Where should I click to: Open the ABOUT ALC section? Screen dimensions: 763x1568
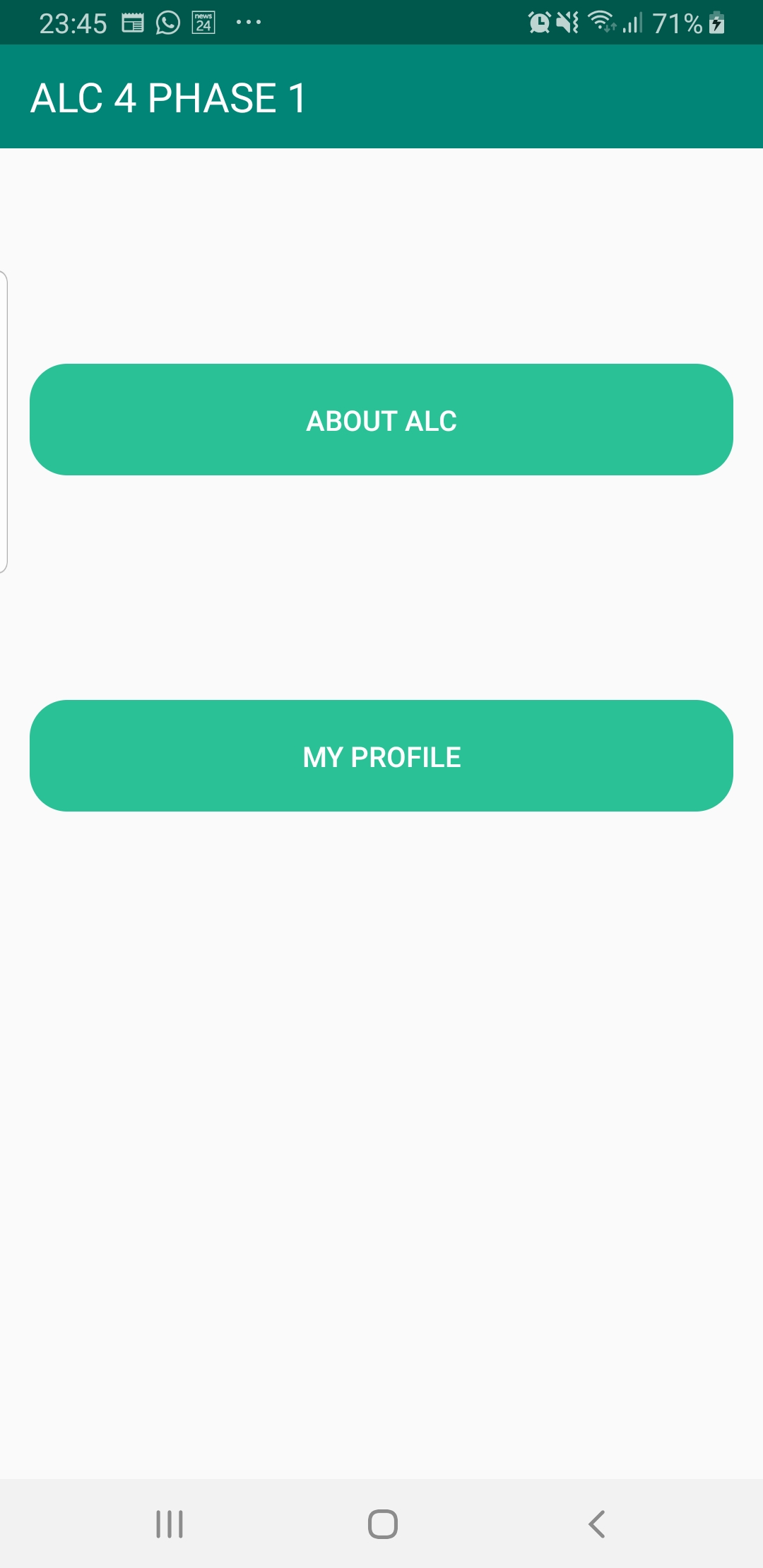click(381, 420)
